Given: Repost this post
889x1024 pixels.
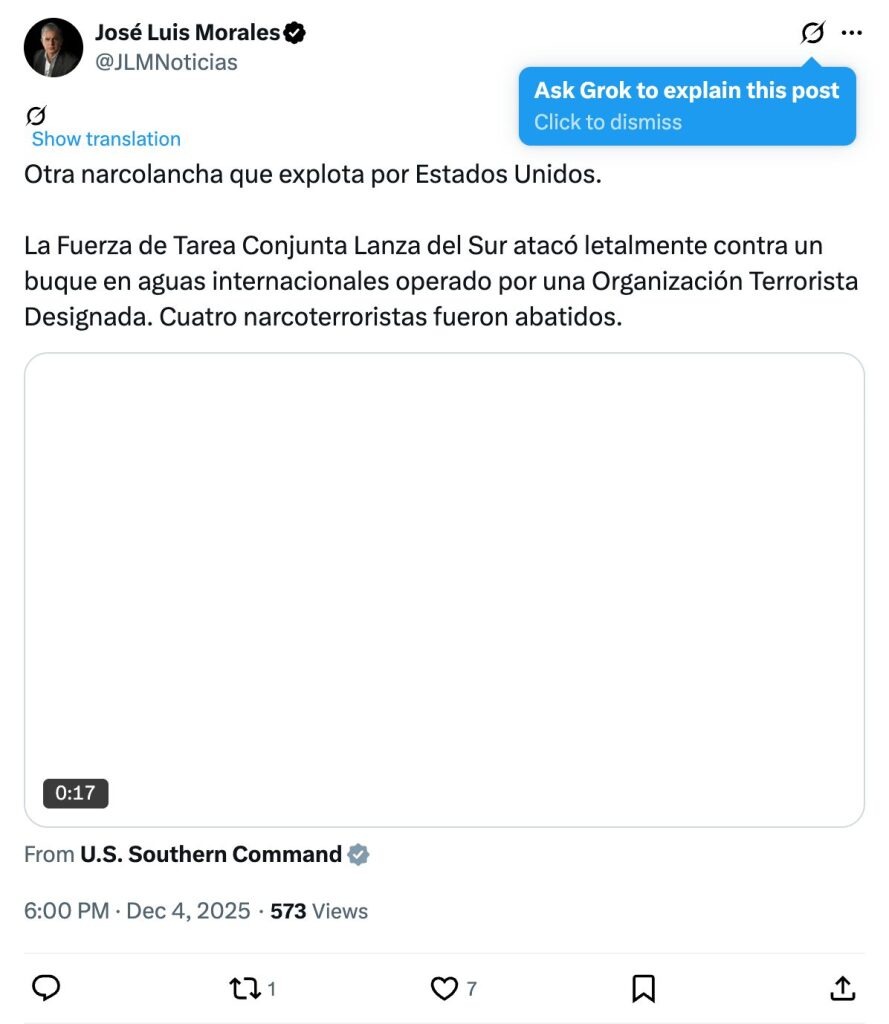Looking at the screenshot, I should tap(243, 988).
